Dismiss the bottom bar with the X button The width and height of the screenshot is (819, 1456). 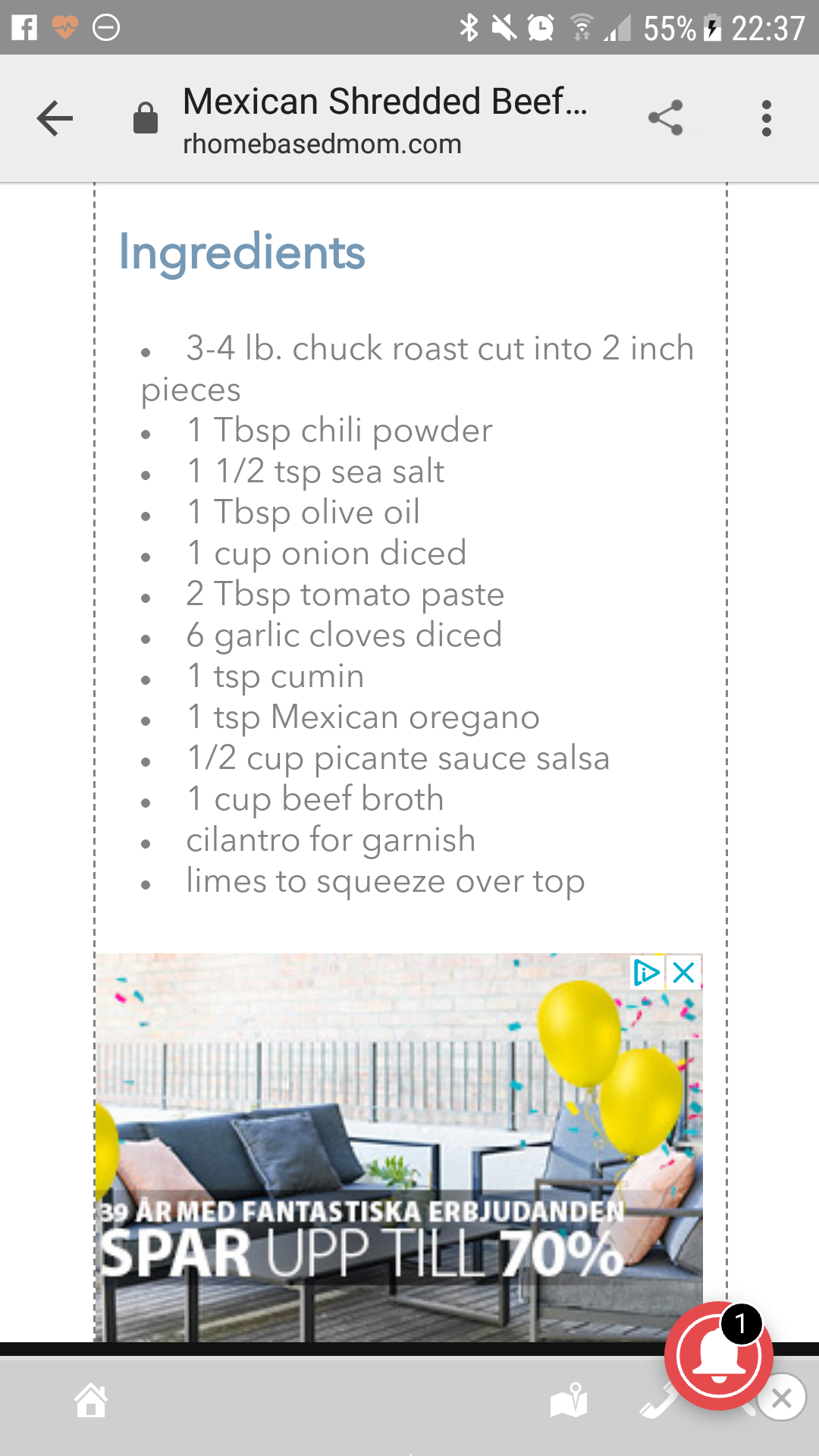coord(782,1397)
